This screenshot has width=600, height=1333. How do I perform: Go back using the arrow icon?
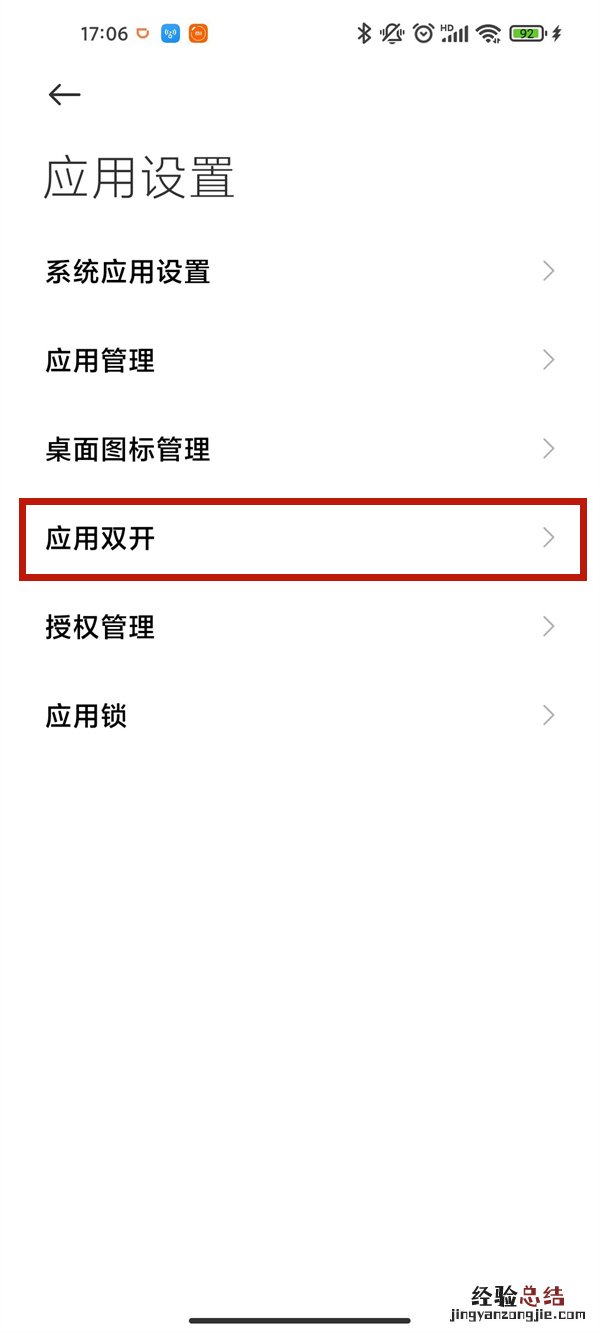(64, 94)
